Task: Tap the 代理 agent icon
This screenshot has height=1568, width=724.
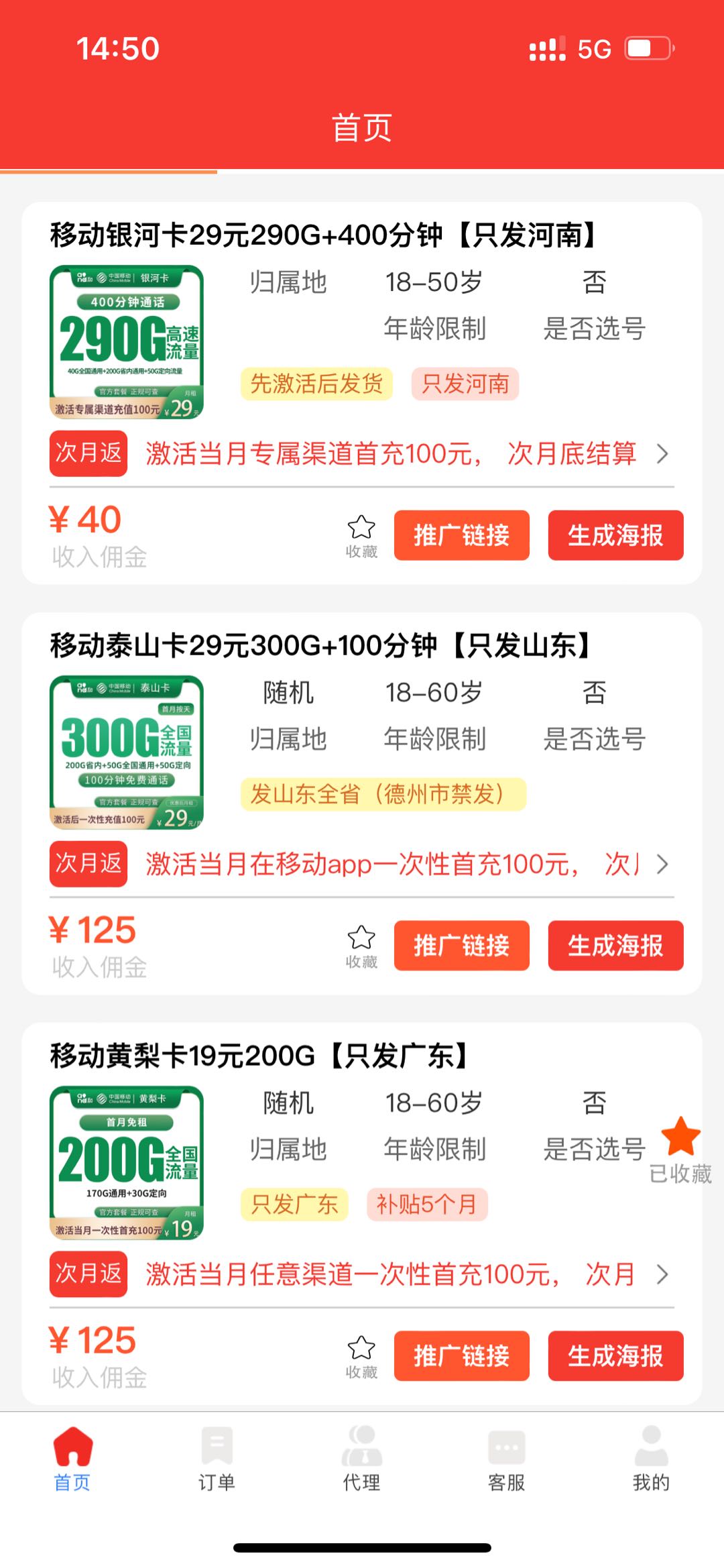Action: point(361,1460)
